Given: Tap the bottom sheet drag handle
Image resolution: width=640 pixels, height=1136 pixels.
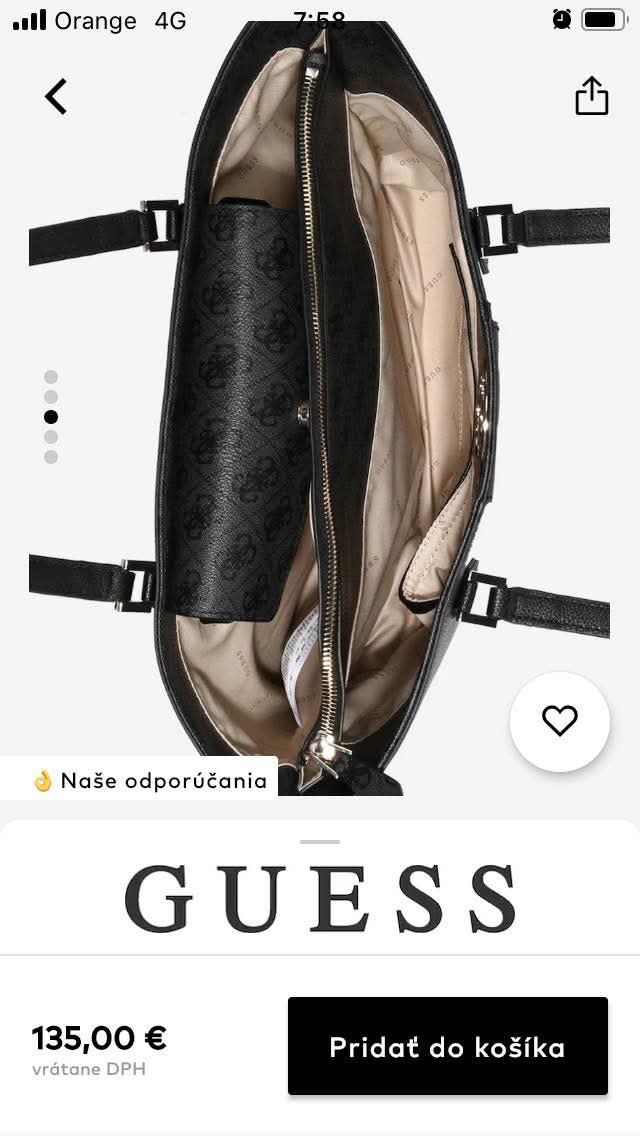Looking at the screenshot, I should [320, 842].
